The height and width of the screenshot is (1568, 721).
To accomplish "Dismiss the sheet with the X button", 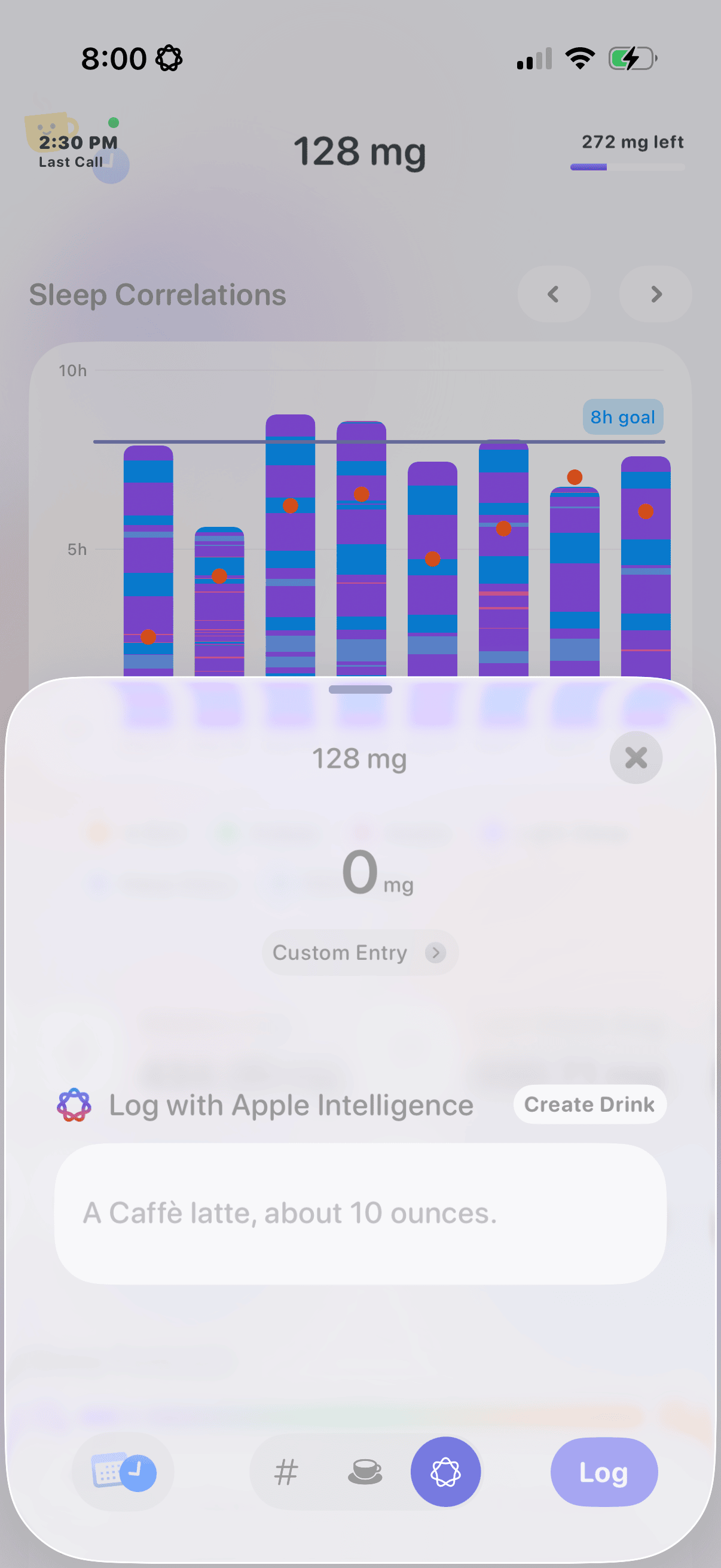I will point(636,758).
